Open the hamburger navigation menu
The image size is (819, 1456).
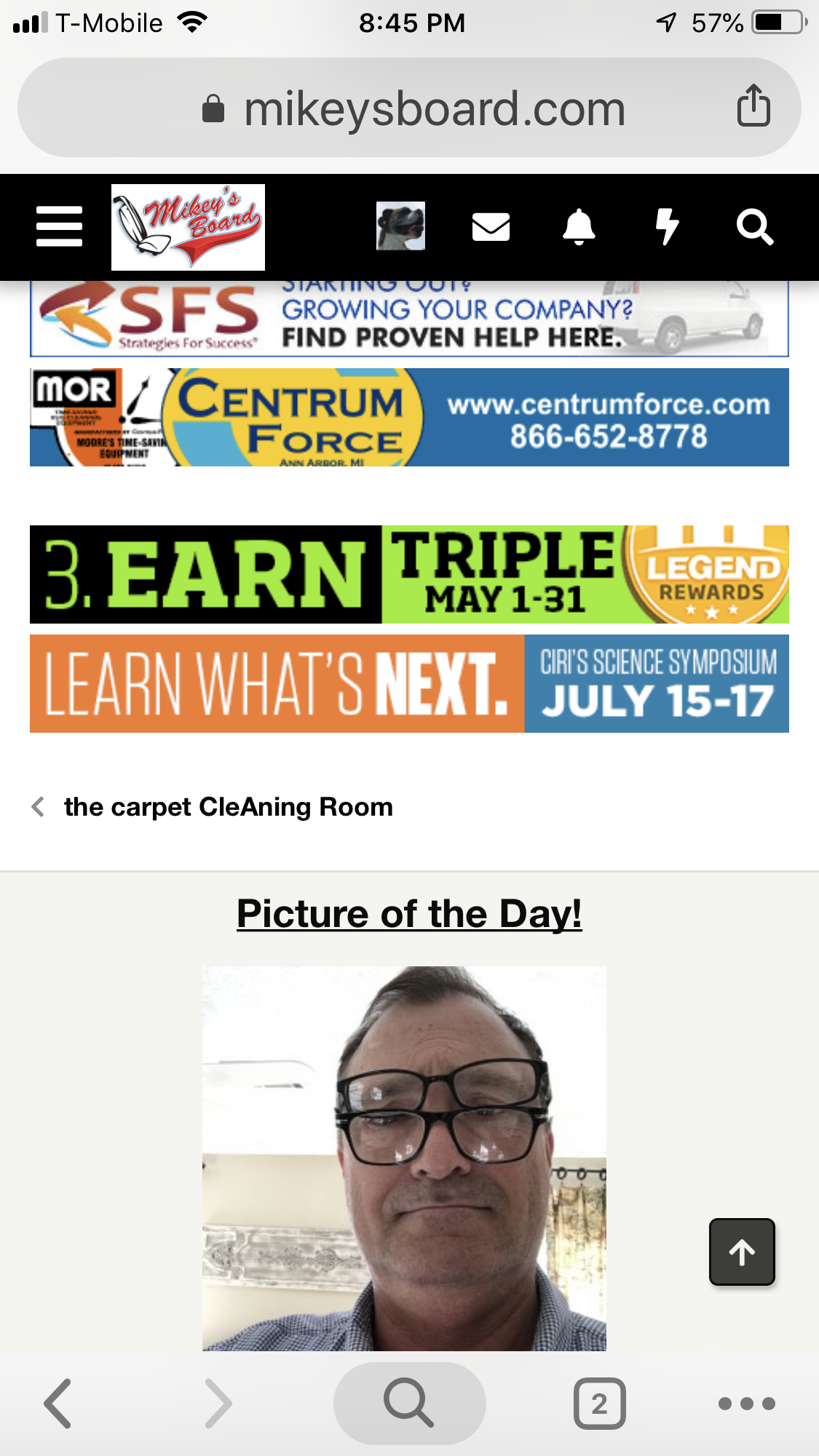coord(59,226)
